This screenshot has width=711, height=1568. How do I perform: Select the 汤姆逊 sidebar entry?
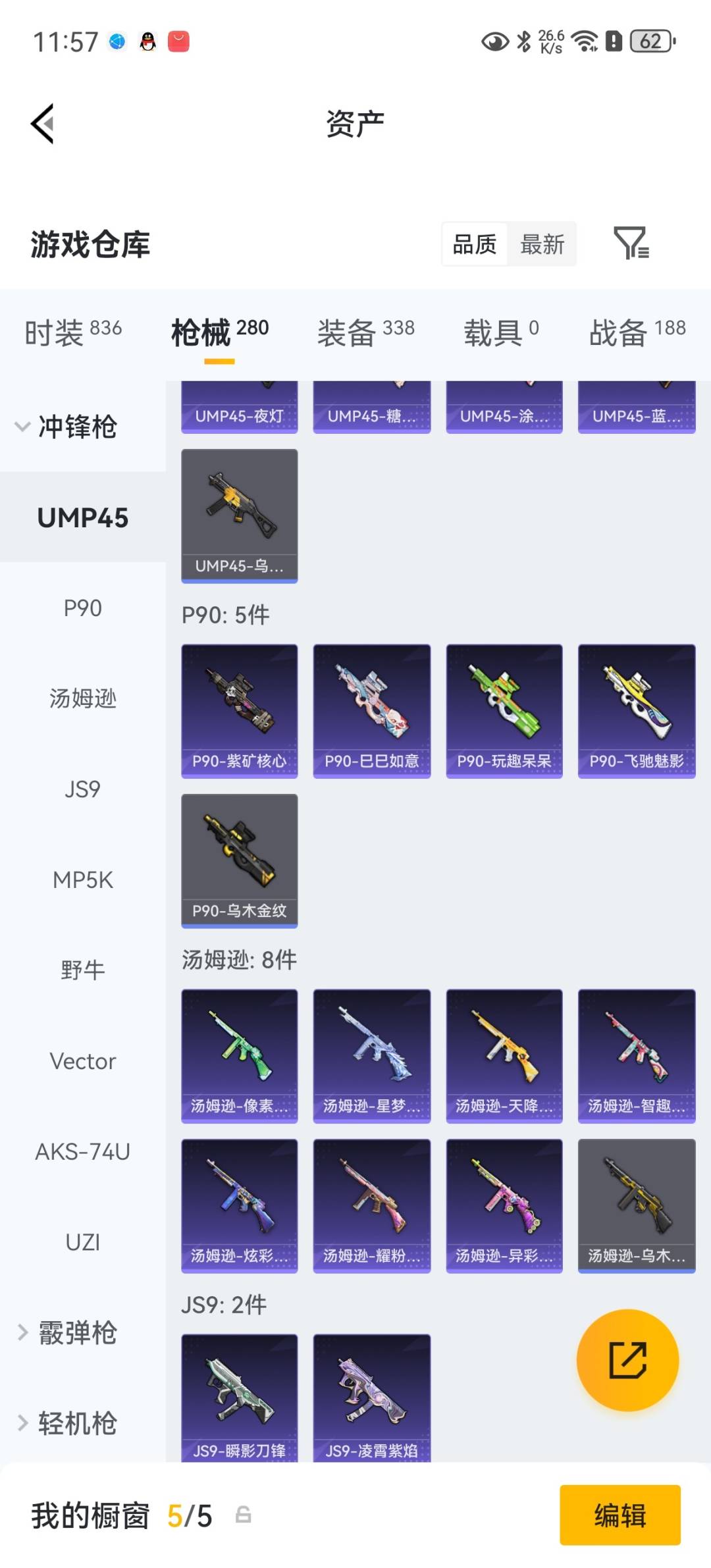point(83,699)
